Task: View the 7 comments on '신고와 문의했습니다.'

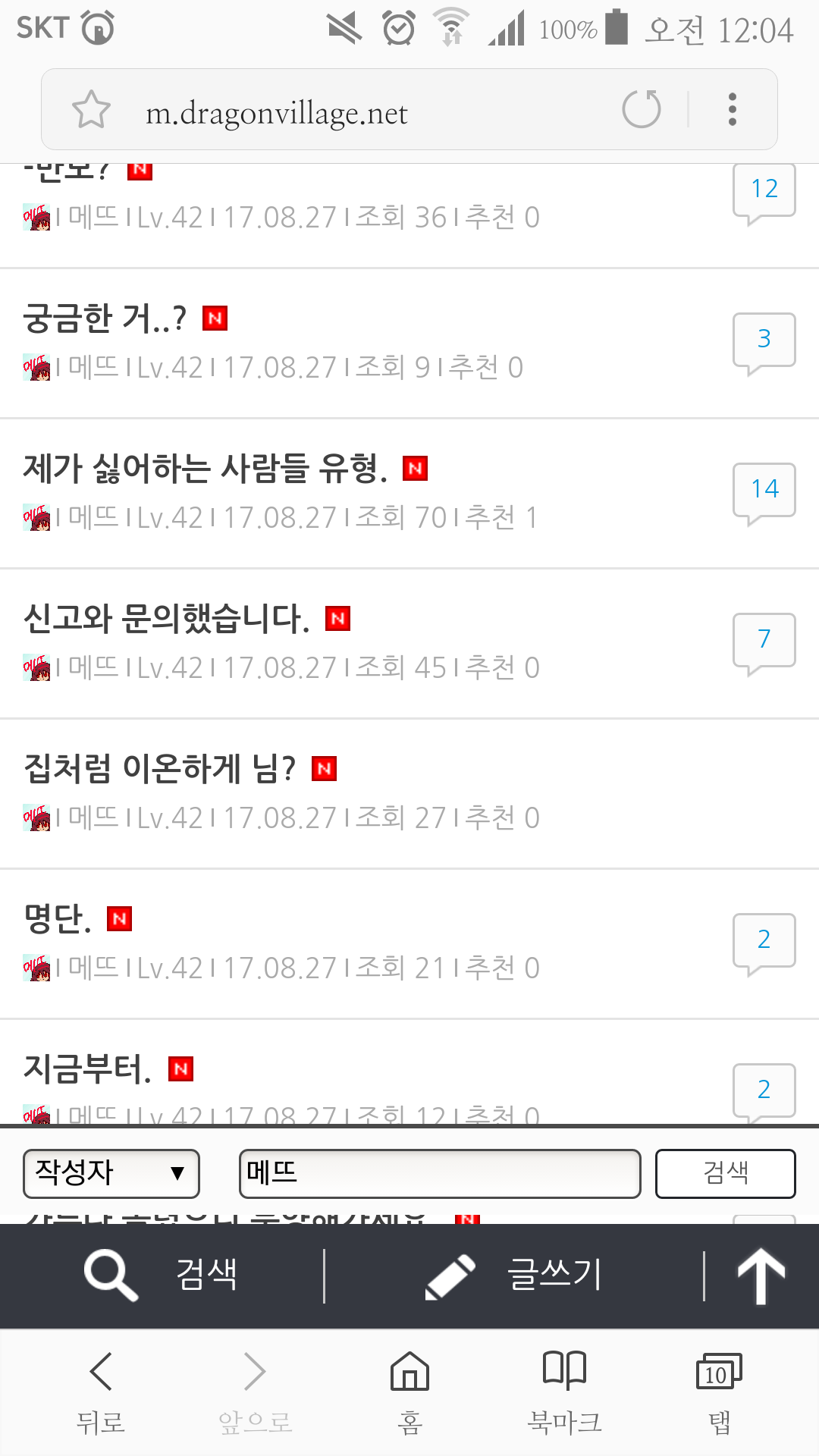Action: (x=764, y=641)
